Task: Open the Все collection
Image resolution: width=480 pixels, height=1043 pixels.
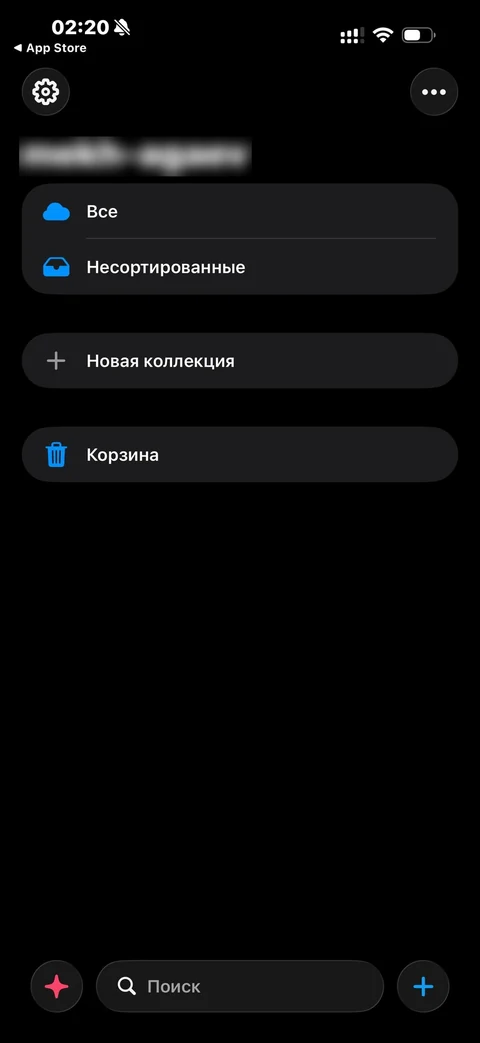Action: [x=240, y=212]
